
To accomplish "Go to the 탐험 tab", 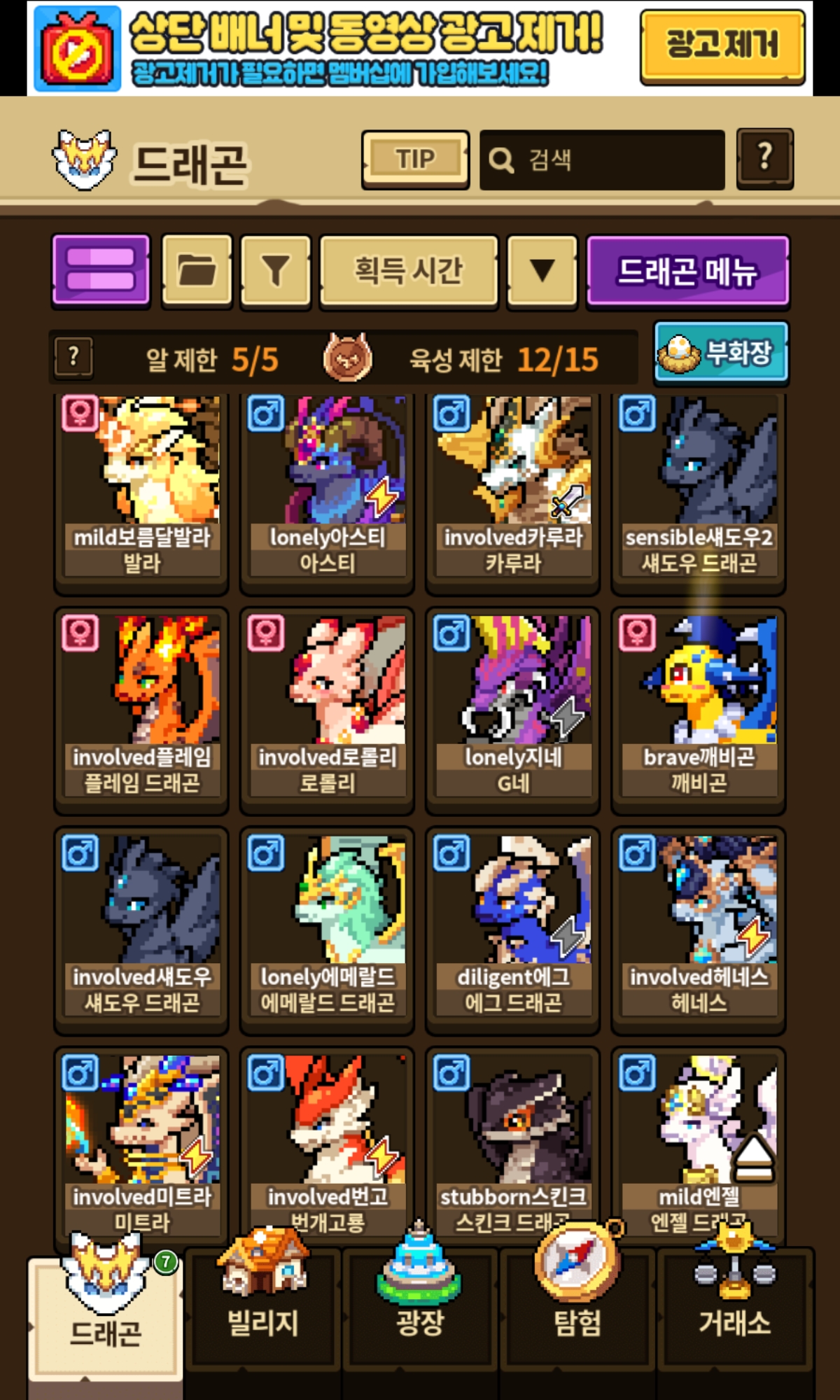I will click(577, 1309).
